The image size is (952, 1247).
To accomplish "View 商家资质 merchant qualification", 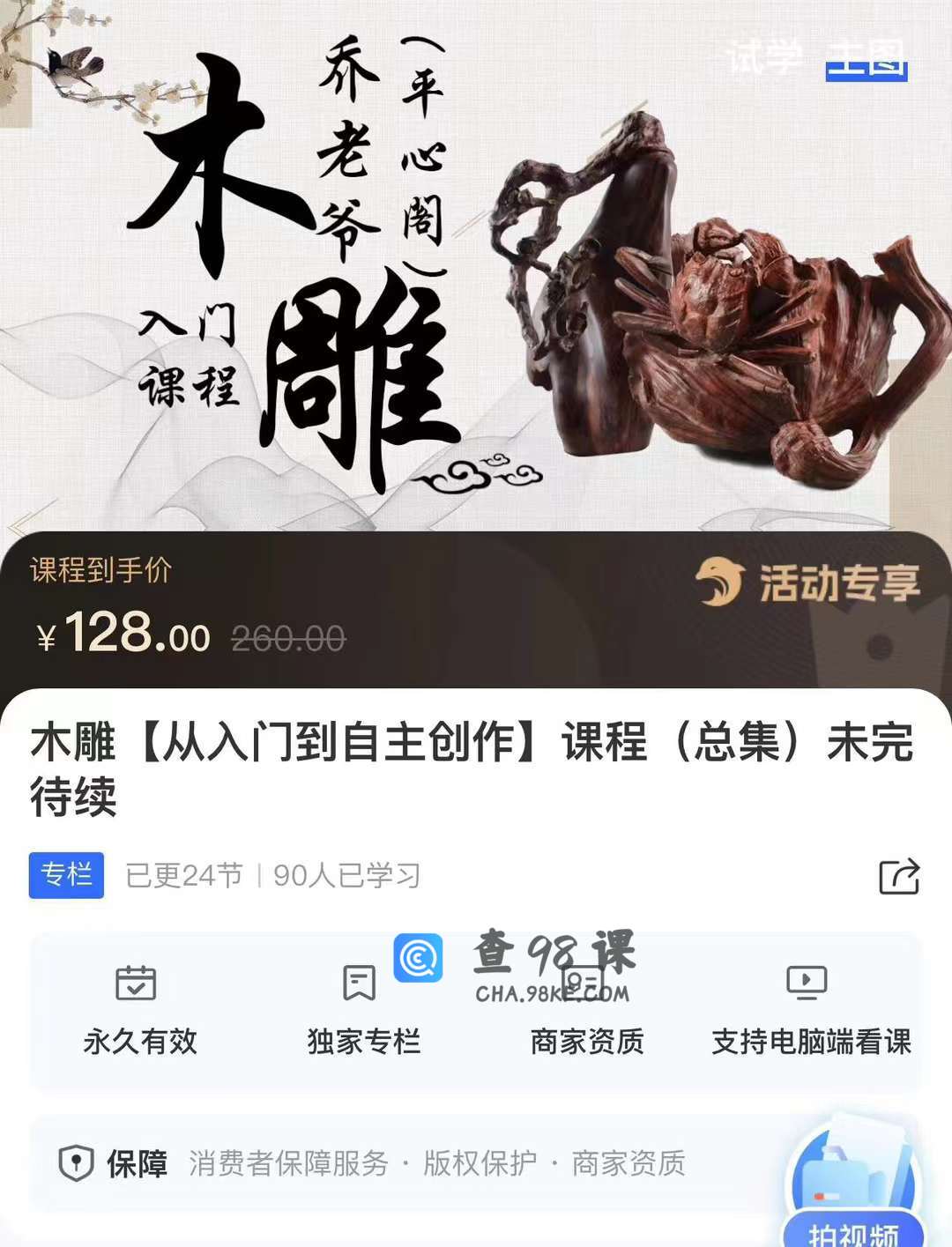I will [586, 1011].
